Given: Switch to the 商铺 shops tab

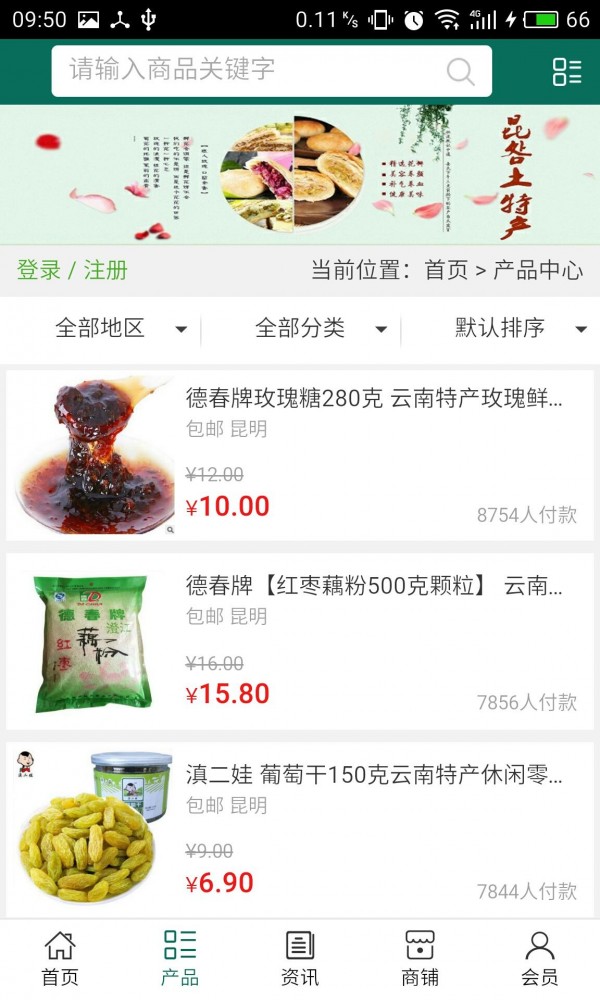Looking at the screenshot, I should pyautogui.click(x=420, y=958).
